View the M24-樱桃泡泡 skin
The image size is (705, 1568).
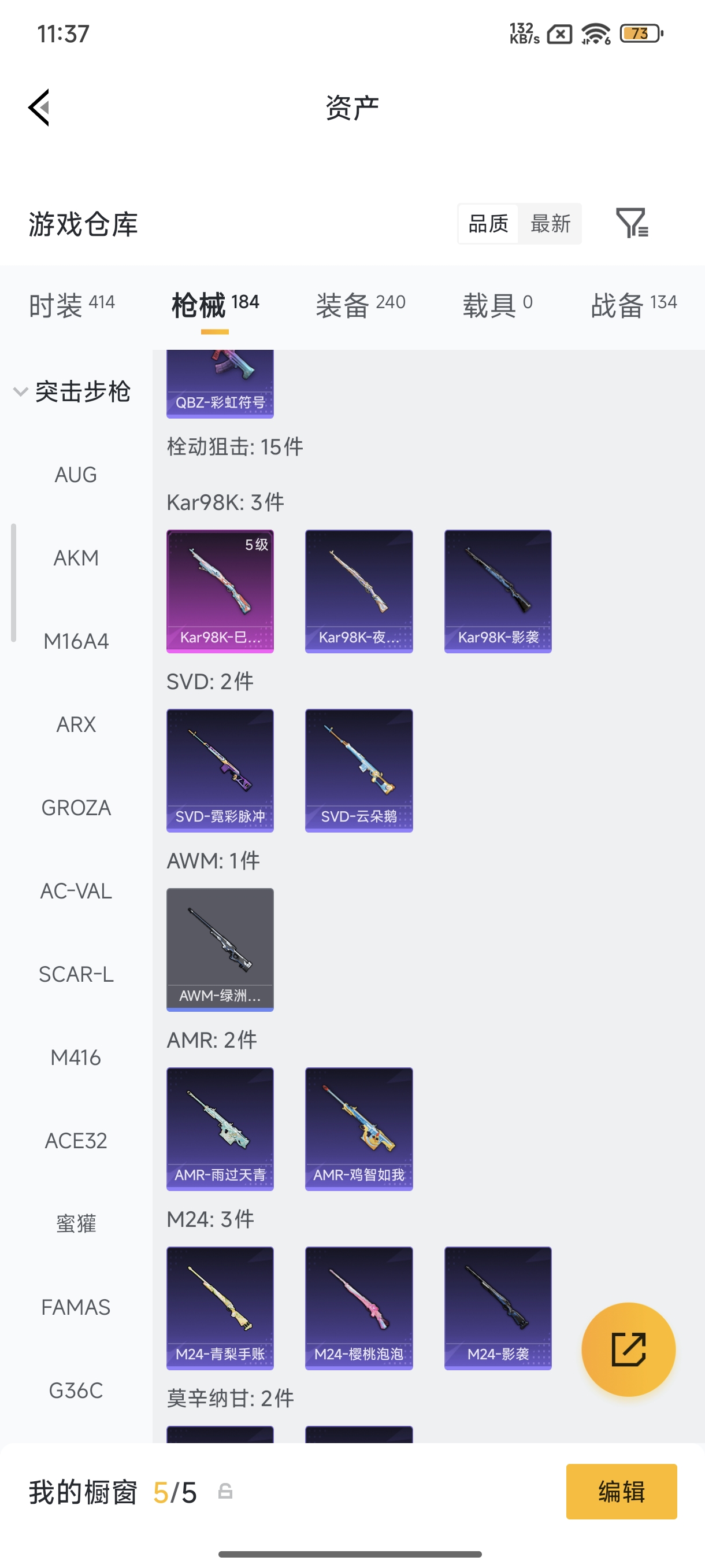pos(359,1308)
